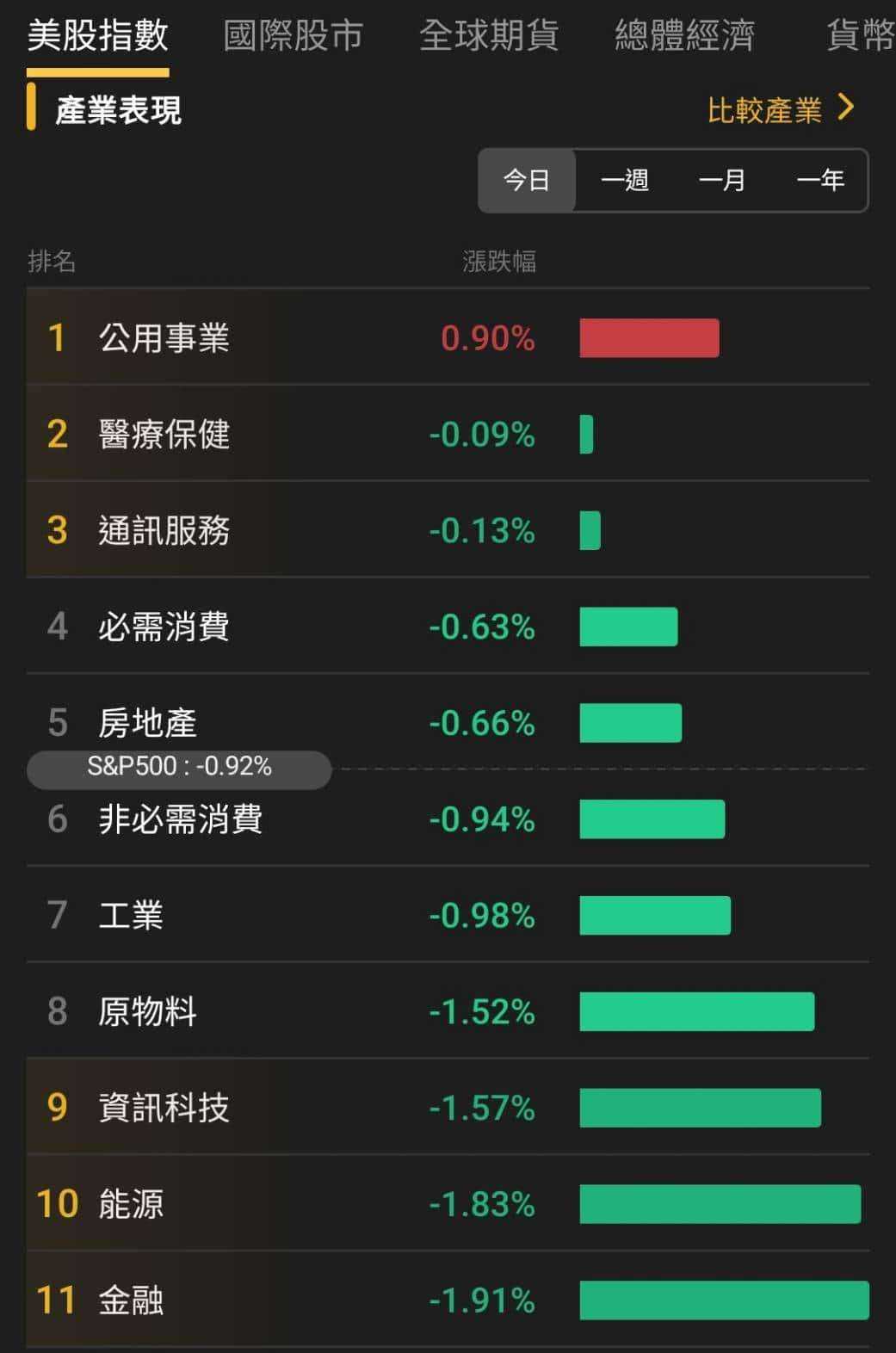Select the 總體經濟 menu item
Screen dimensions: 896x1353
685,36
